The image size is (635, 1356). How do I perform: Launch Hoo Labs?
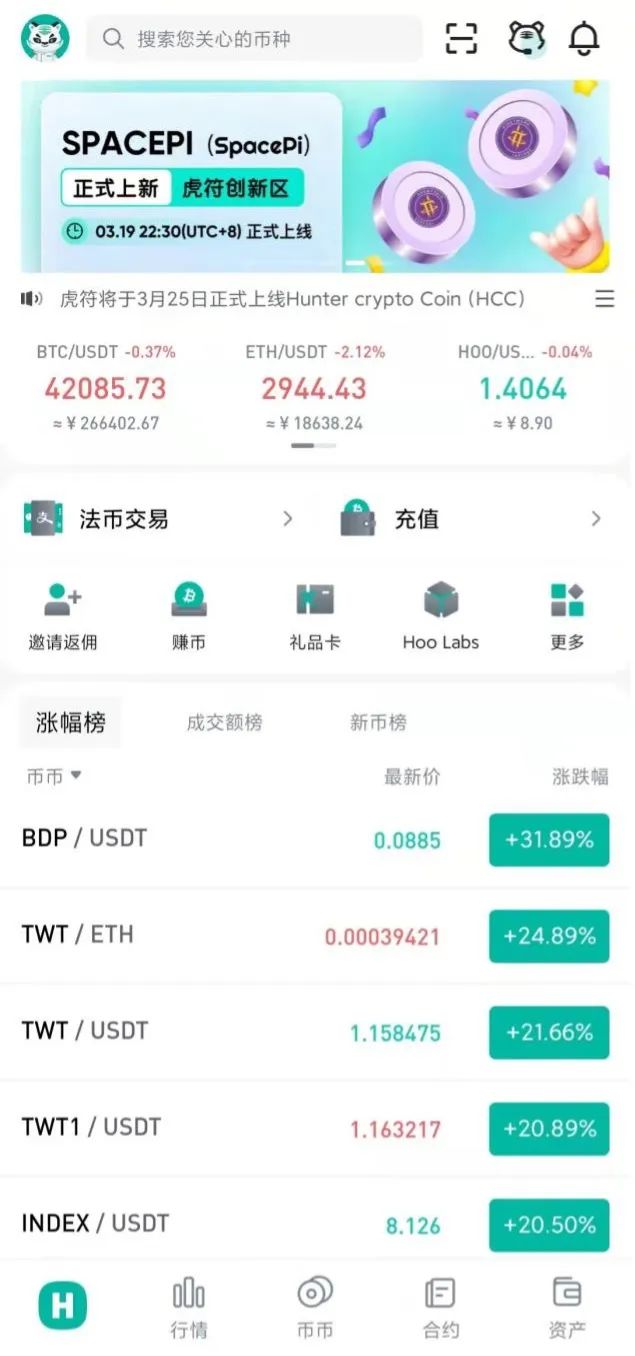click(x=441, y=617)
